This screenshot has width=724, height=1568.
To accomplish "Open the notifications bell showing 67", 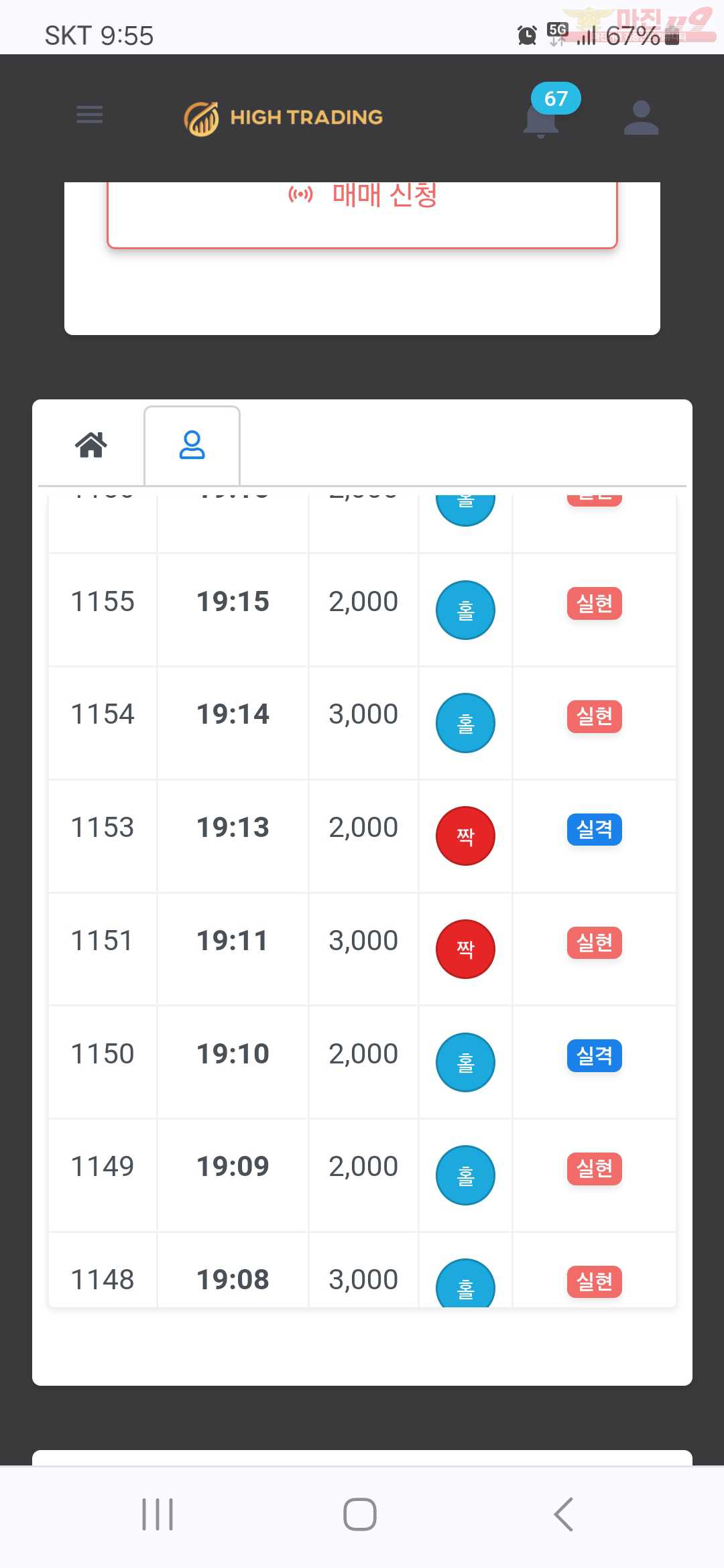I will coord(542,118).
